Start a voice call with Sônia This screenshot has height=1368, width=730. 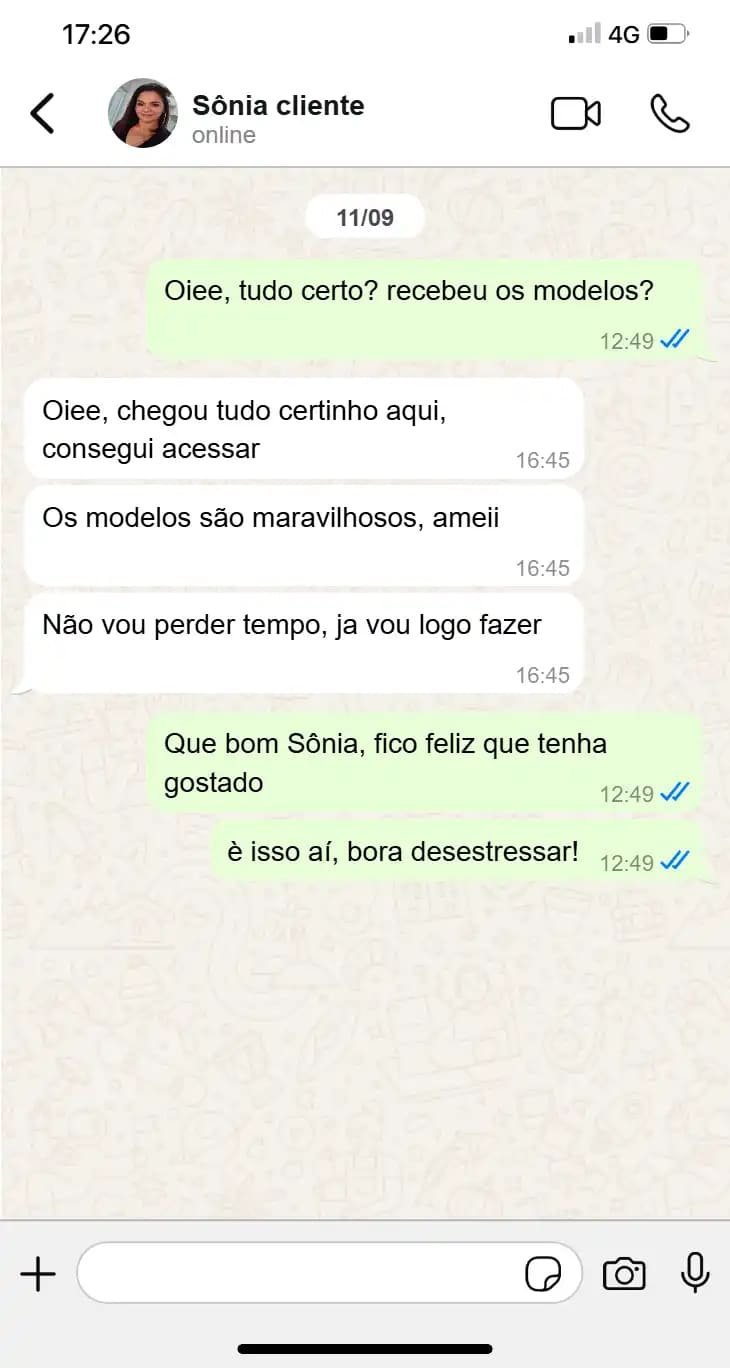pyautogui.click(x=670, y=114)
